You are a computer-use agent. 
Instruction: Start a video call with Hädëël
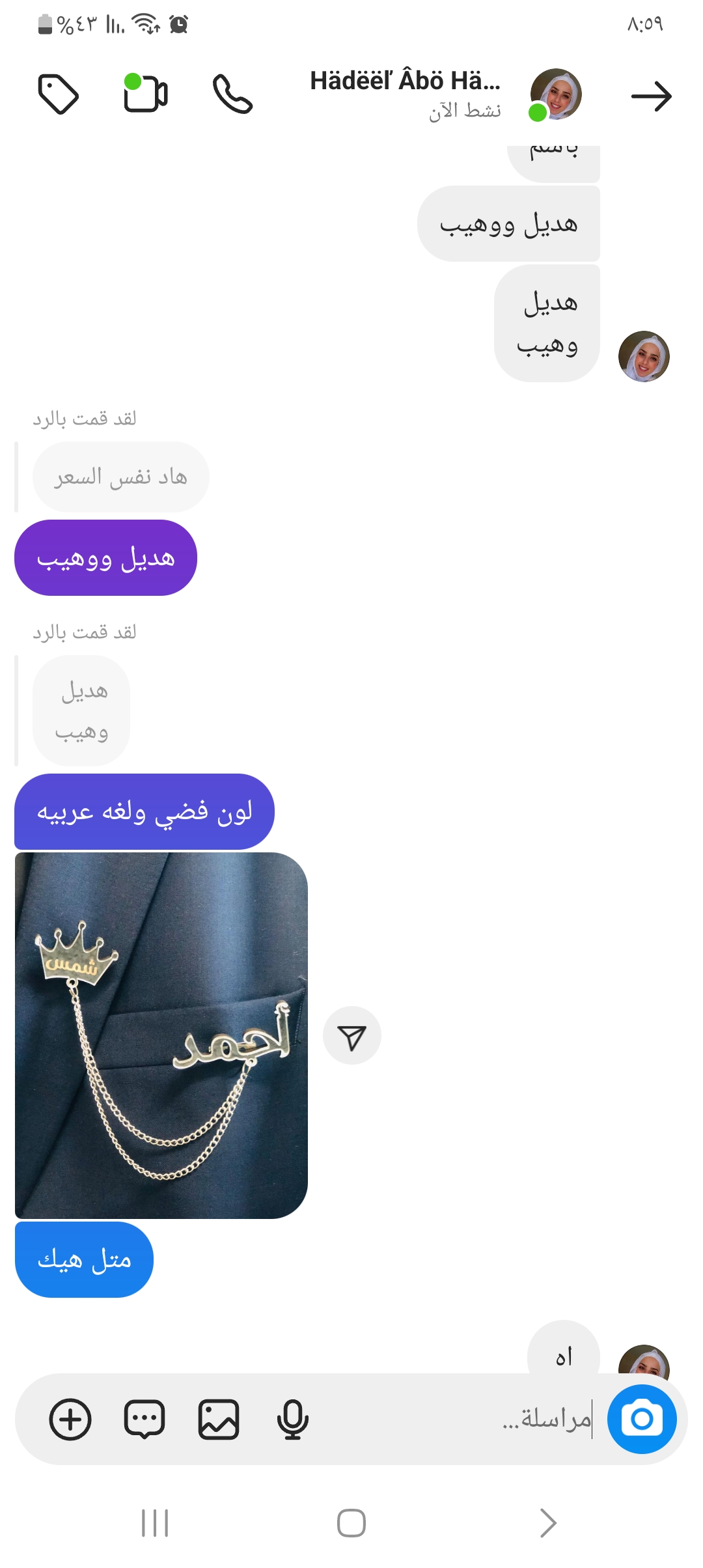[x=146, y=94]
